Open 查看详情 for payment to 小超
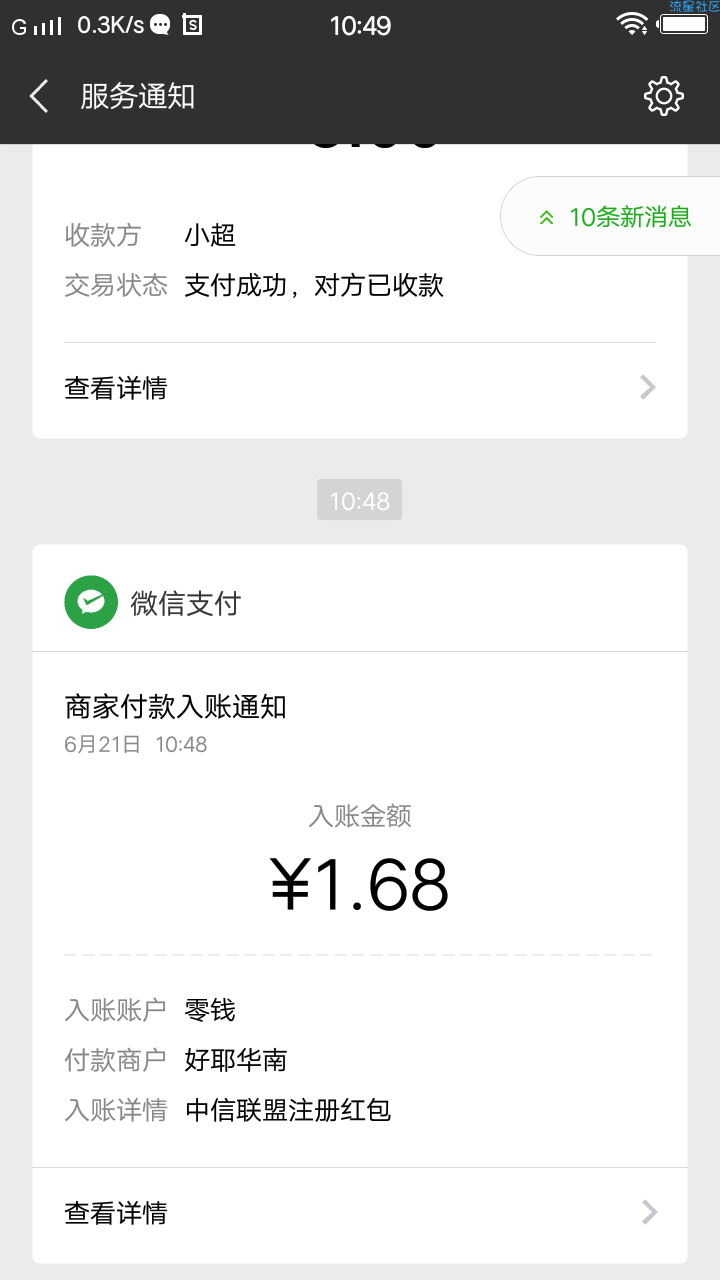The image size is (720, 1280). (360, 388)
